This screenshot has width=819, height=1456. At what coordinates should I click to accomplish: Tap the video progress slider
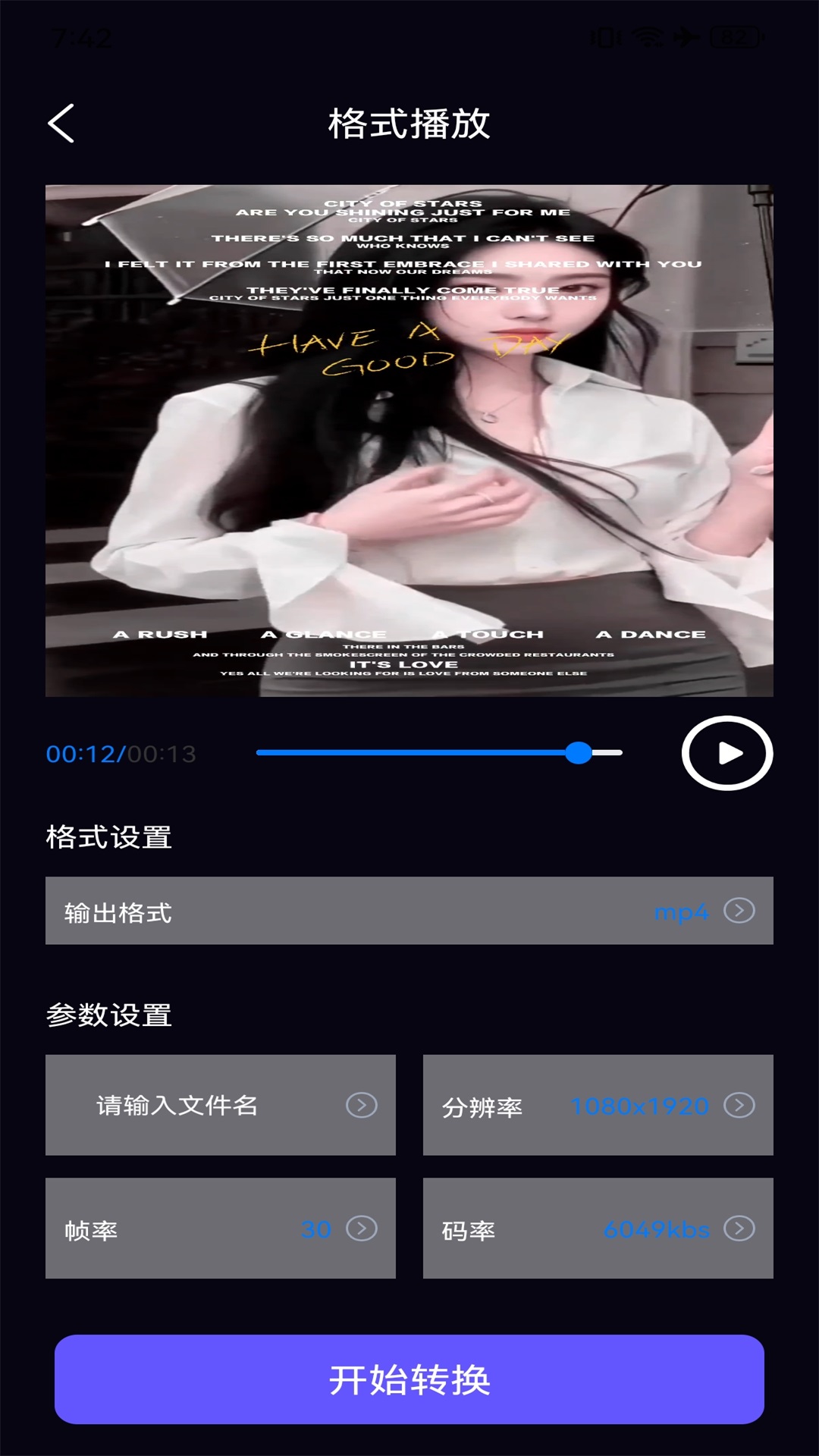click(x=439, y=753)
